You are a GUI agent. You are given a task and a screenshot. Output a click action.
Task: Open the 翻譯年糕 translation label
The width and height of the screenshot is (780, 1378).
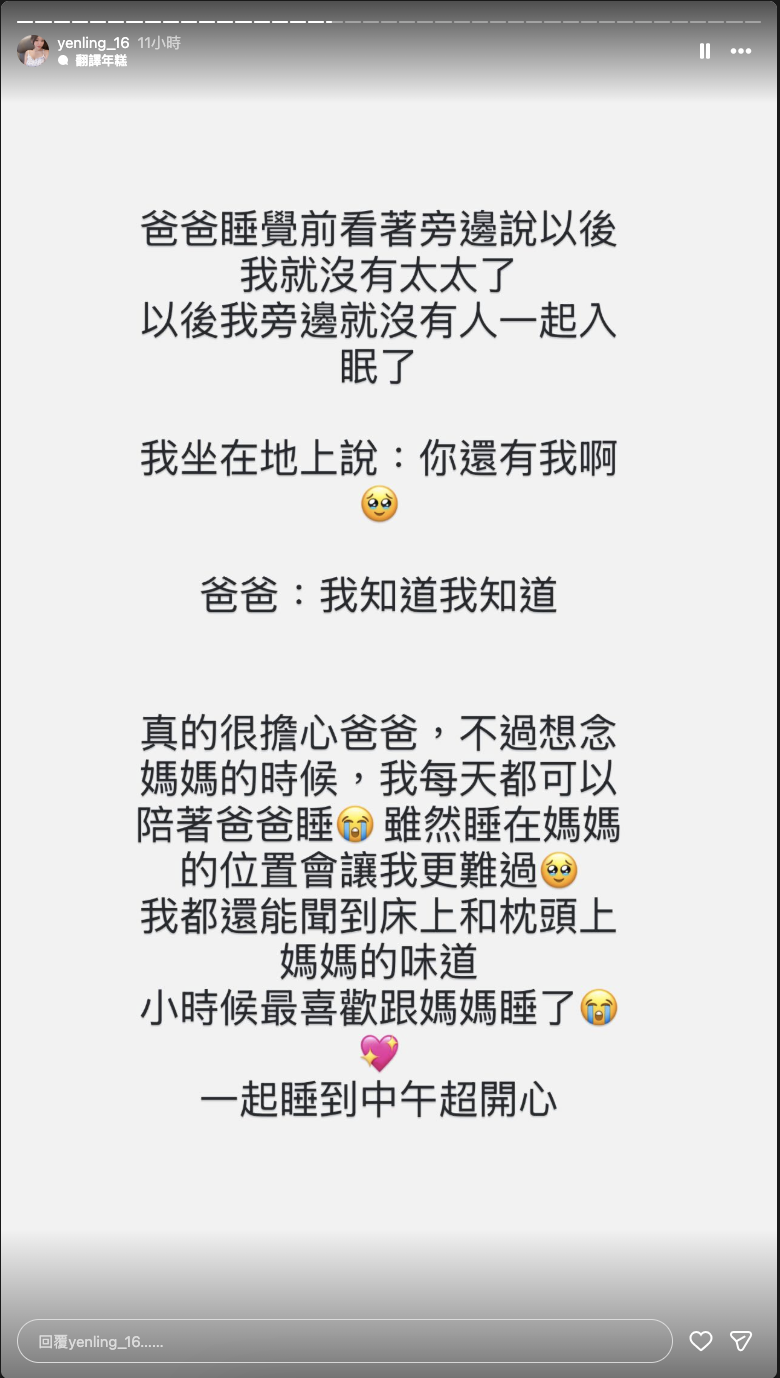100,61
